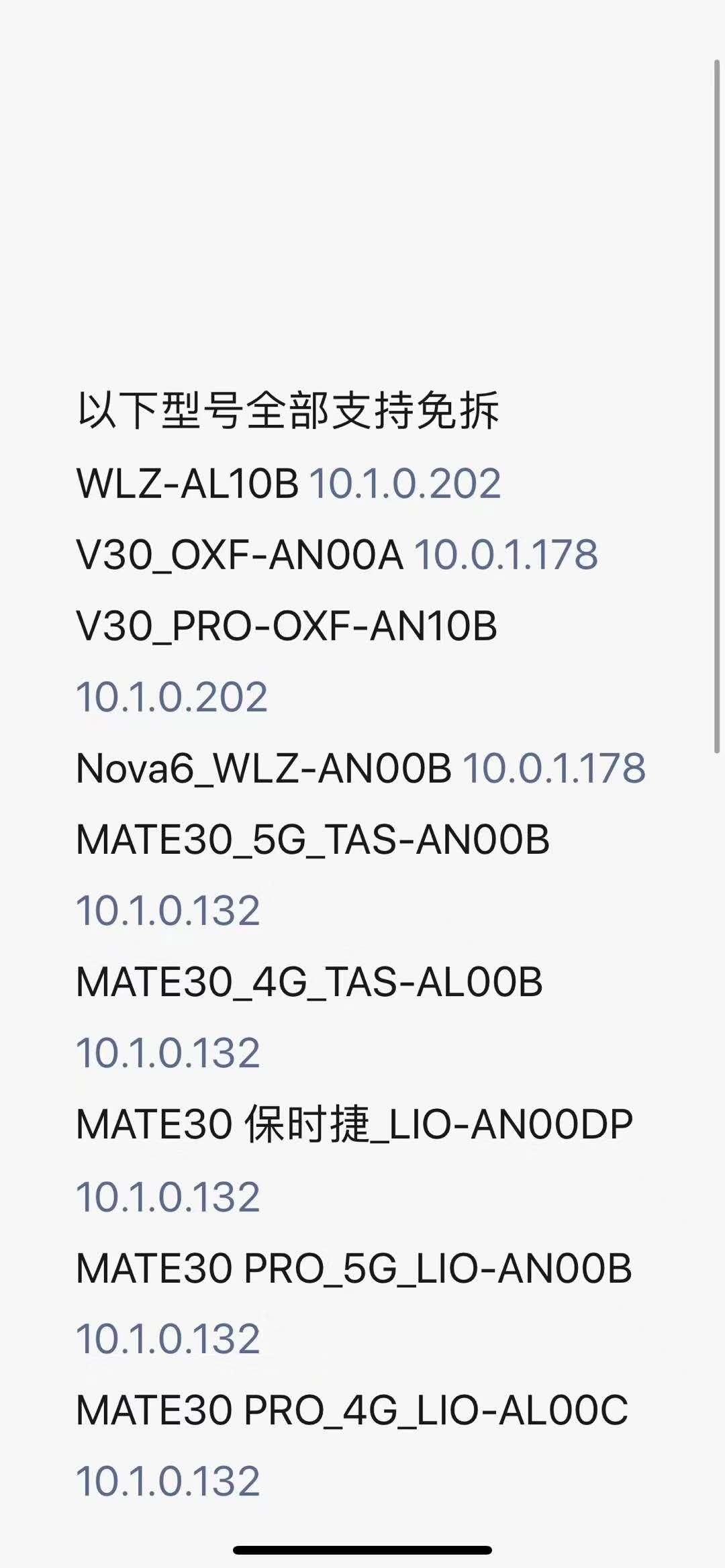Open the 10.1.0.132 link under MATE30 PRO_5G_LIO-AN00B

[x=168, y=1338]
